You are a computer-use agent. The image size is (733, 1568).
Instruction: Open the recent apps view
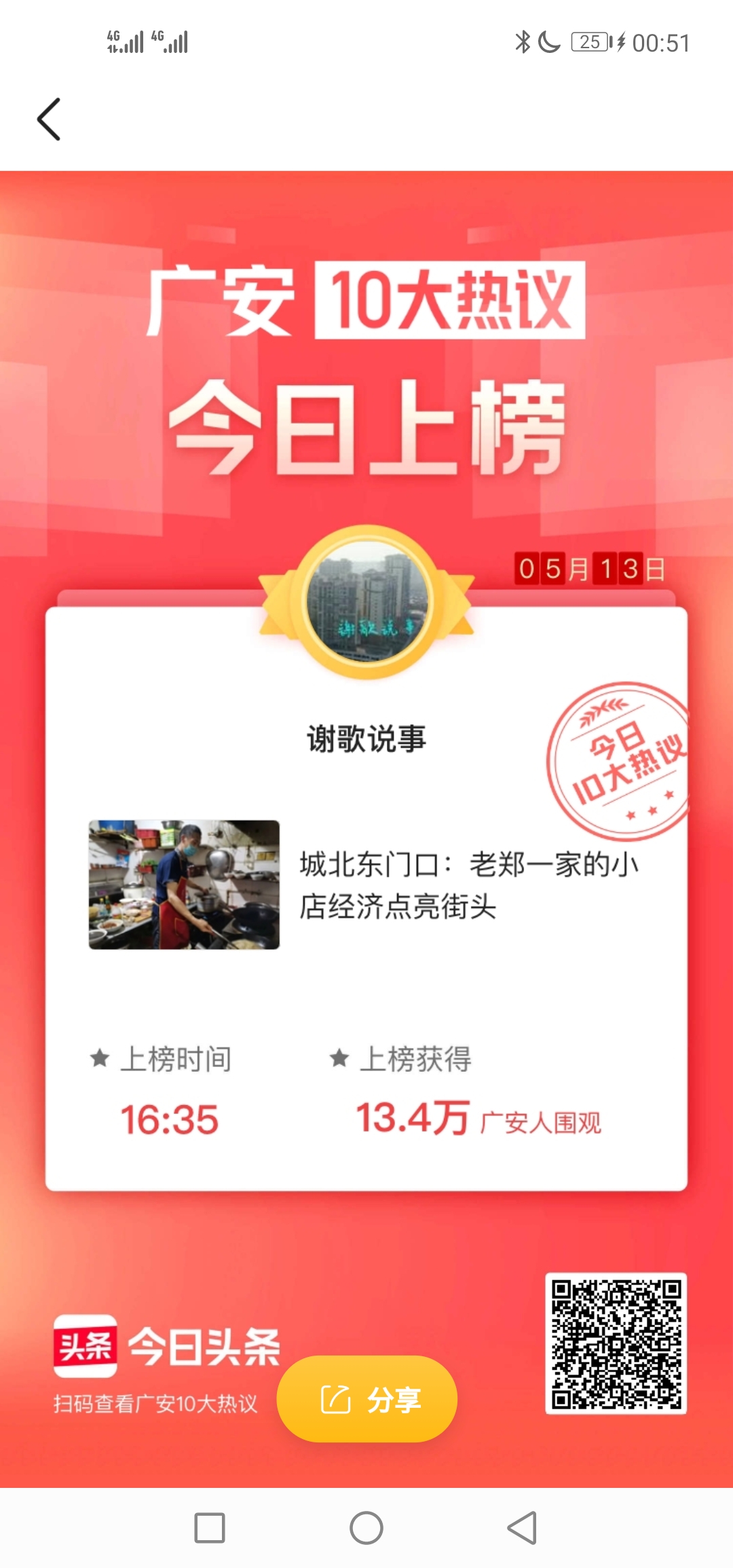pyautogui.click(x=210, y=1528)
